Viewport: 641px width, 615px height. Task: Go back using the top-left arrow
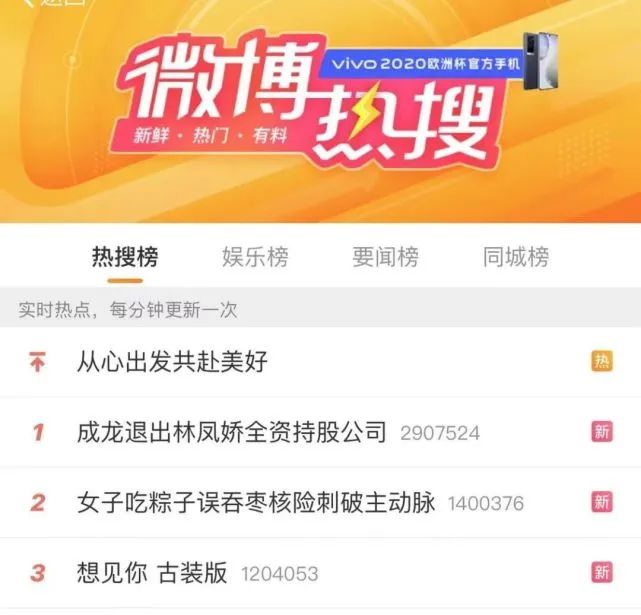(x=28, y=4)
